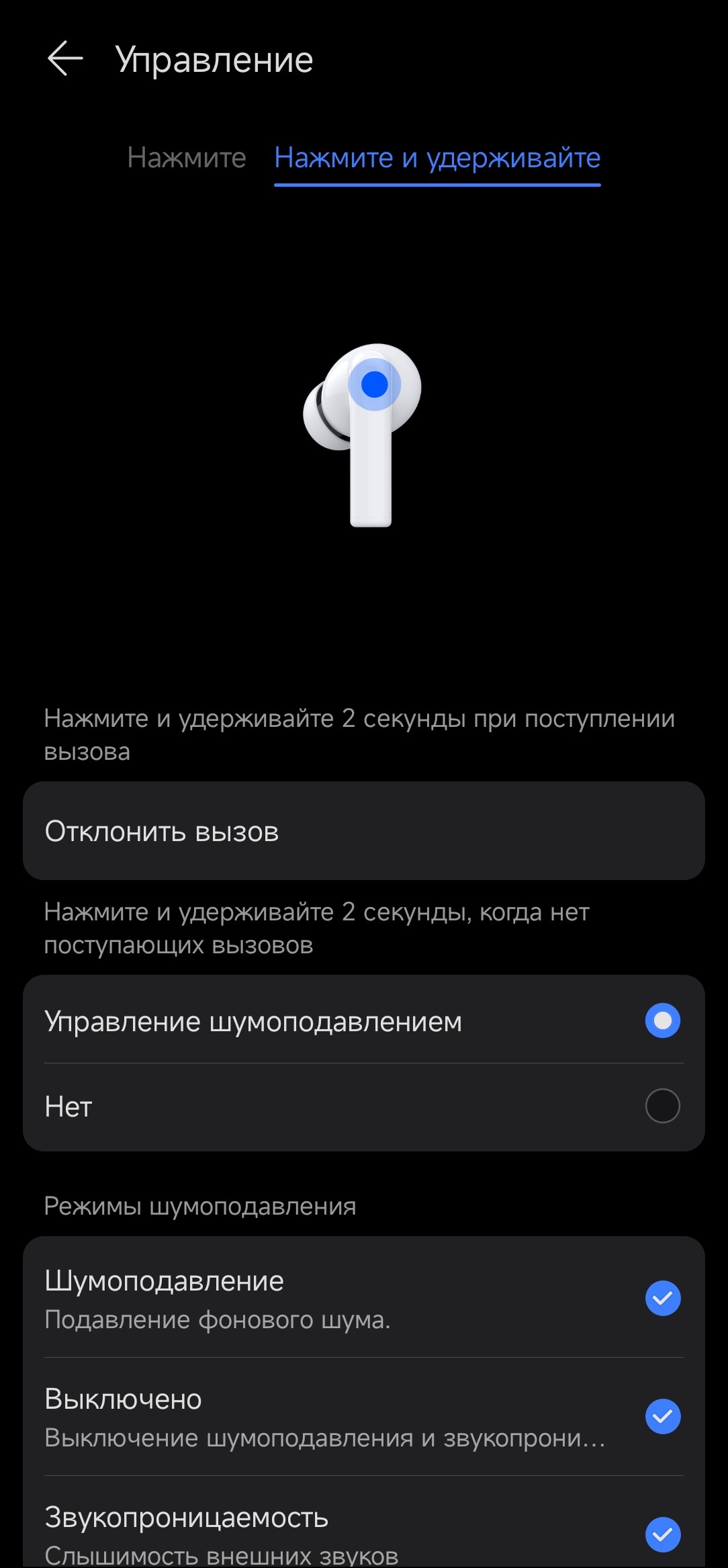Choose Управление шумоподавлением option
Screen dimensions: 728x1568
pos(662,1020)
